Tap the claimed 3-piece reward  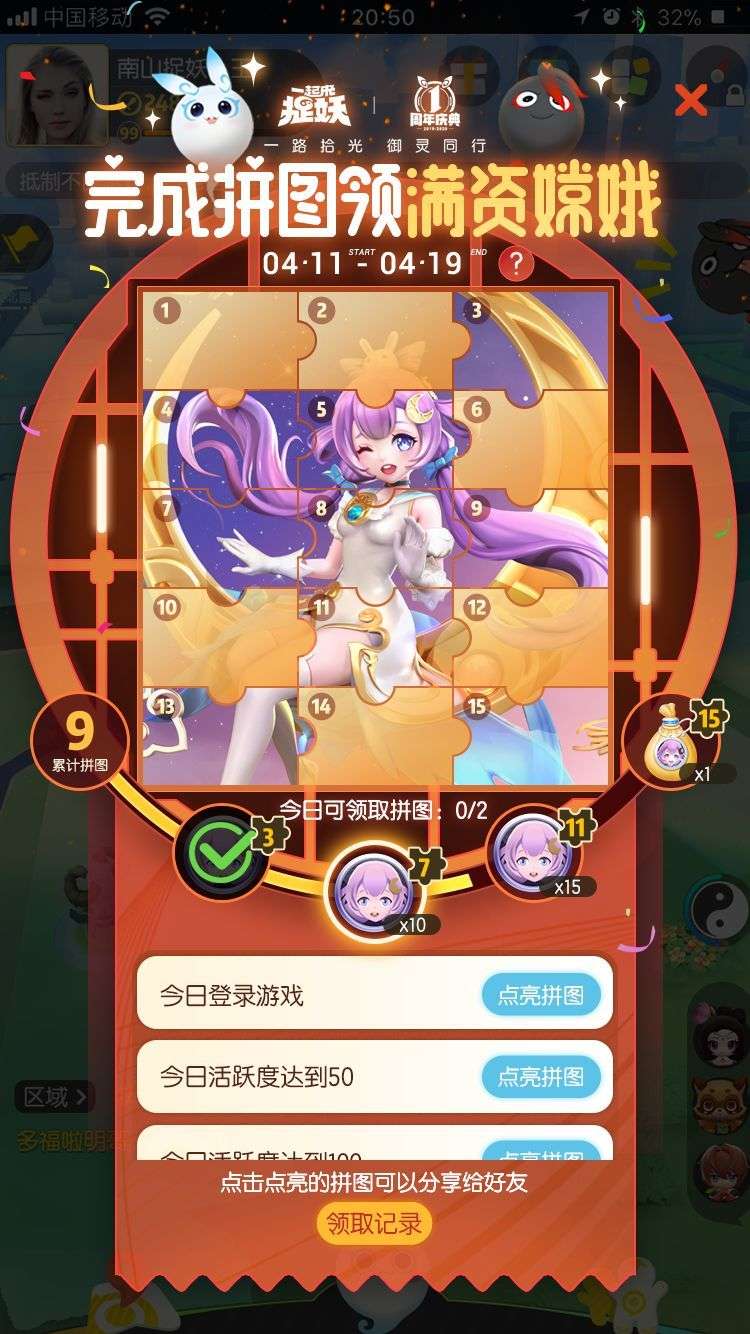tap(220, 852)
